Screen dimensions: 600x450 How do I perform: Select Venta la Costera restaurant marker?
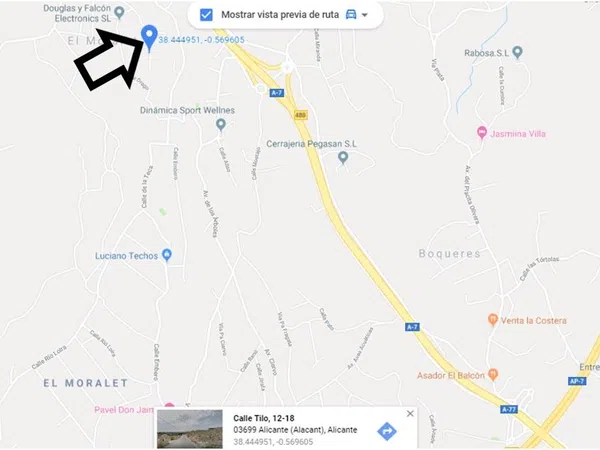492,319
